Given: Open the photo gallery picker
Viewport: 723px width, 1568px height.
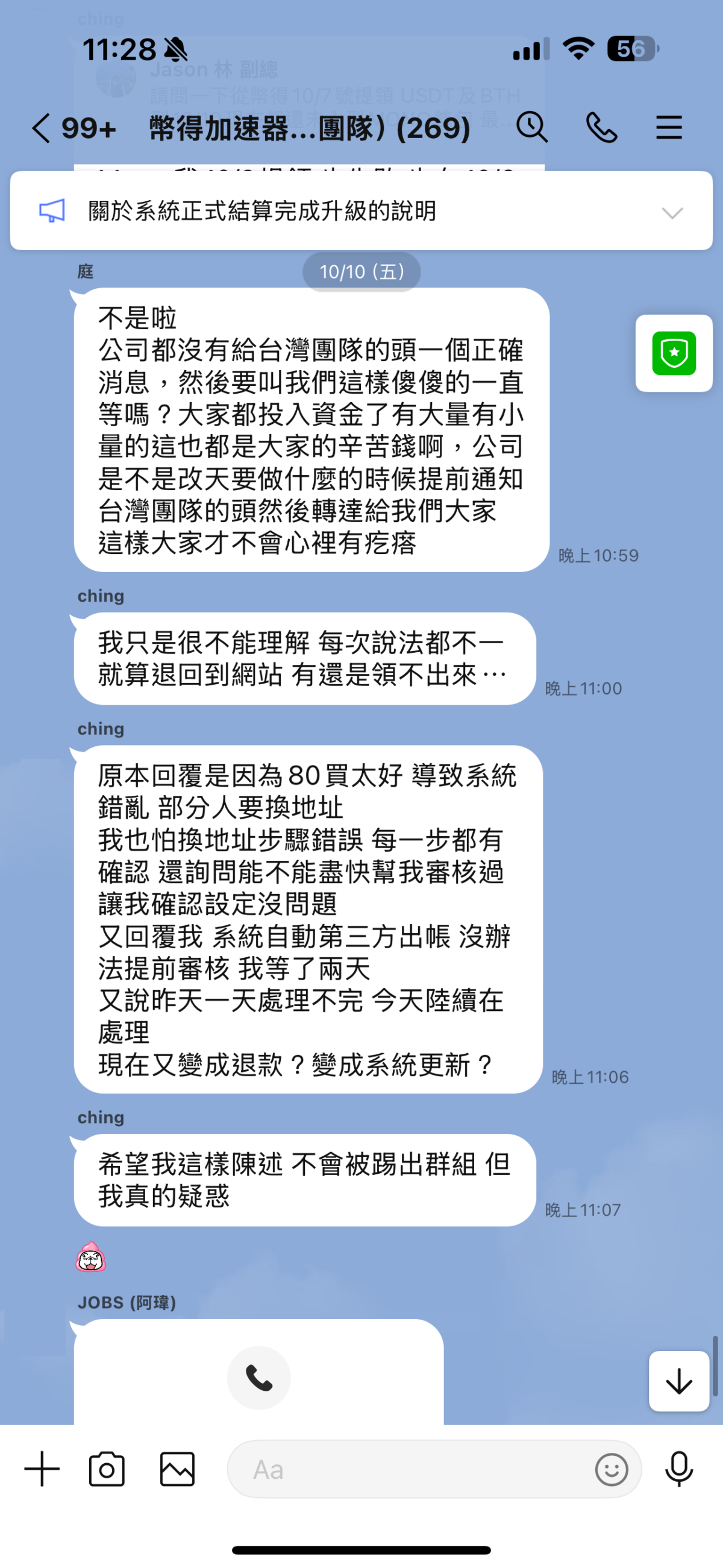Looking at the screenshot, I should coord(177,1469).
